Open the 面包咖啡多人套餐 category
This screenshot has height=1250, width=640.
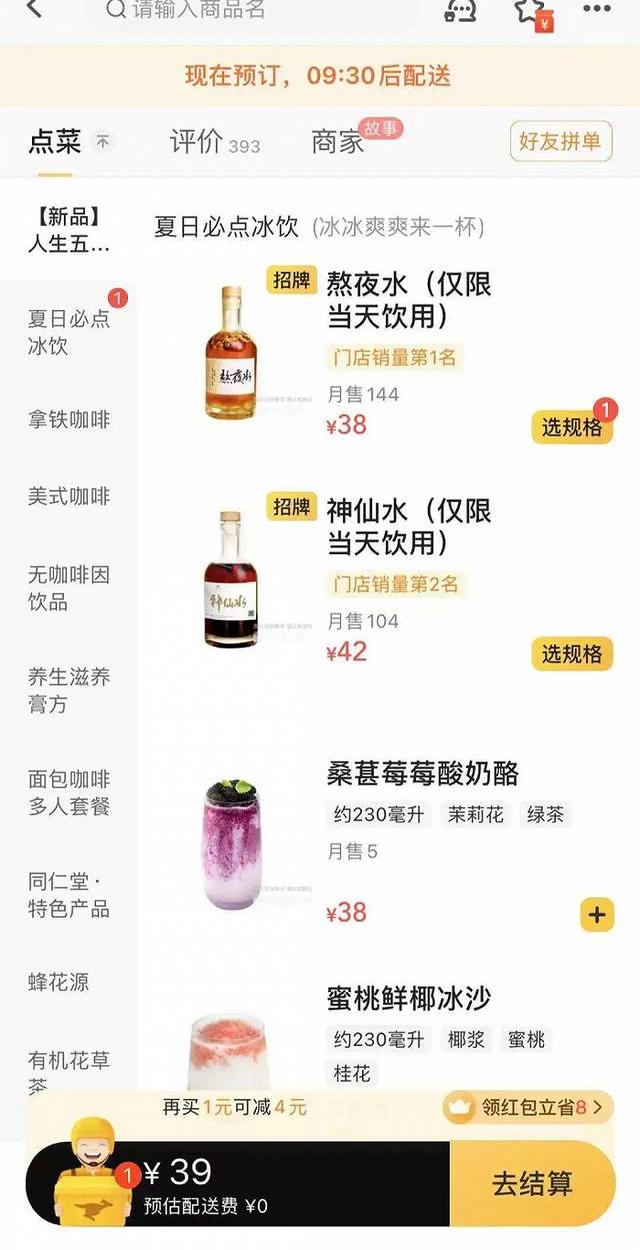click(x=69, y=793)
